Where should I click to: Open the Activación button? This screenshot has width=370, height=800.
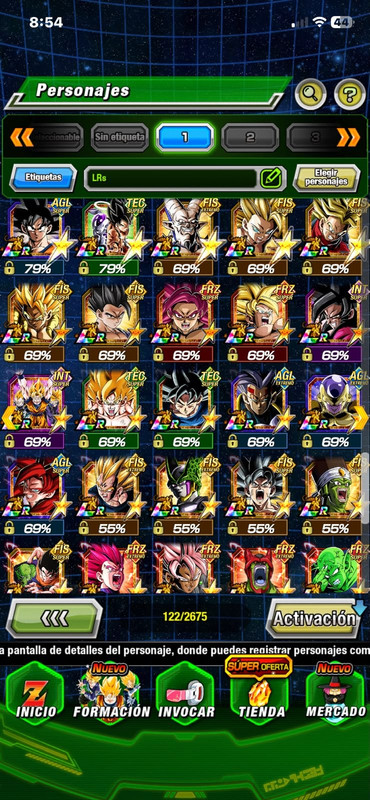(314, 618)
